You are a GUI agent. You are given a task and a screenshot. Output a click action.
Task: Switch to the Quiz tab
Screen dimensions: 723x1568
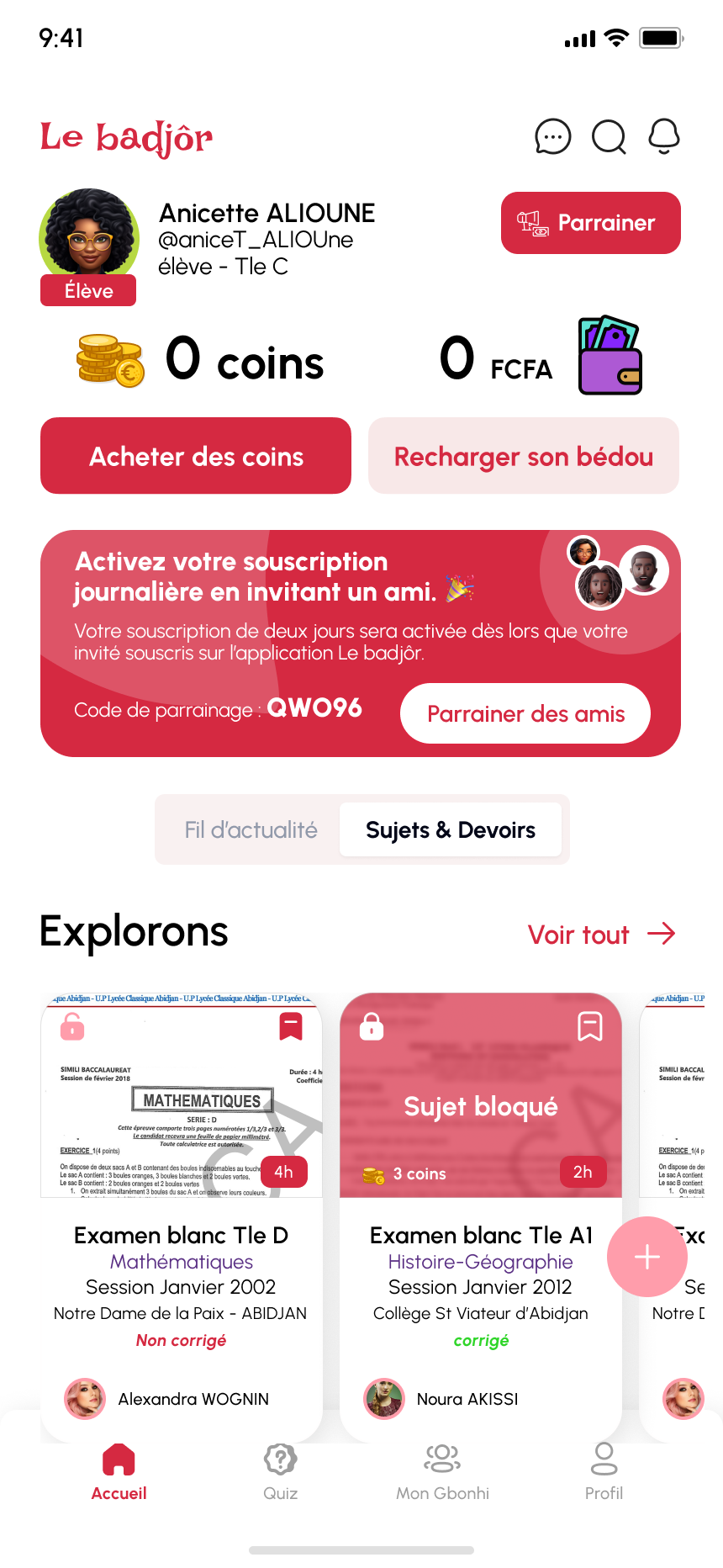pos(280,1472)
